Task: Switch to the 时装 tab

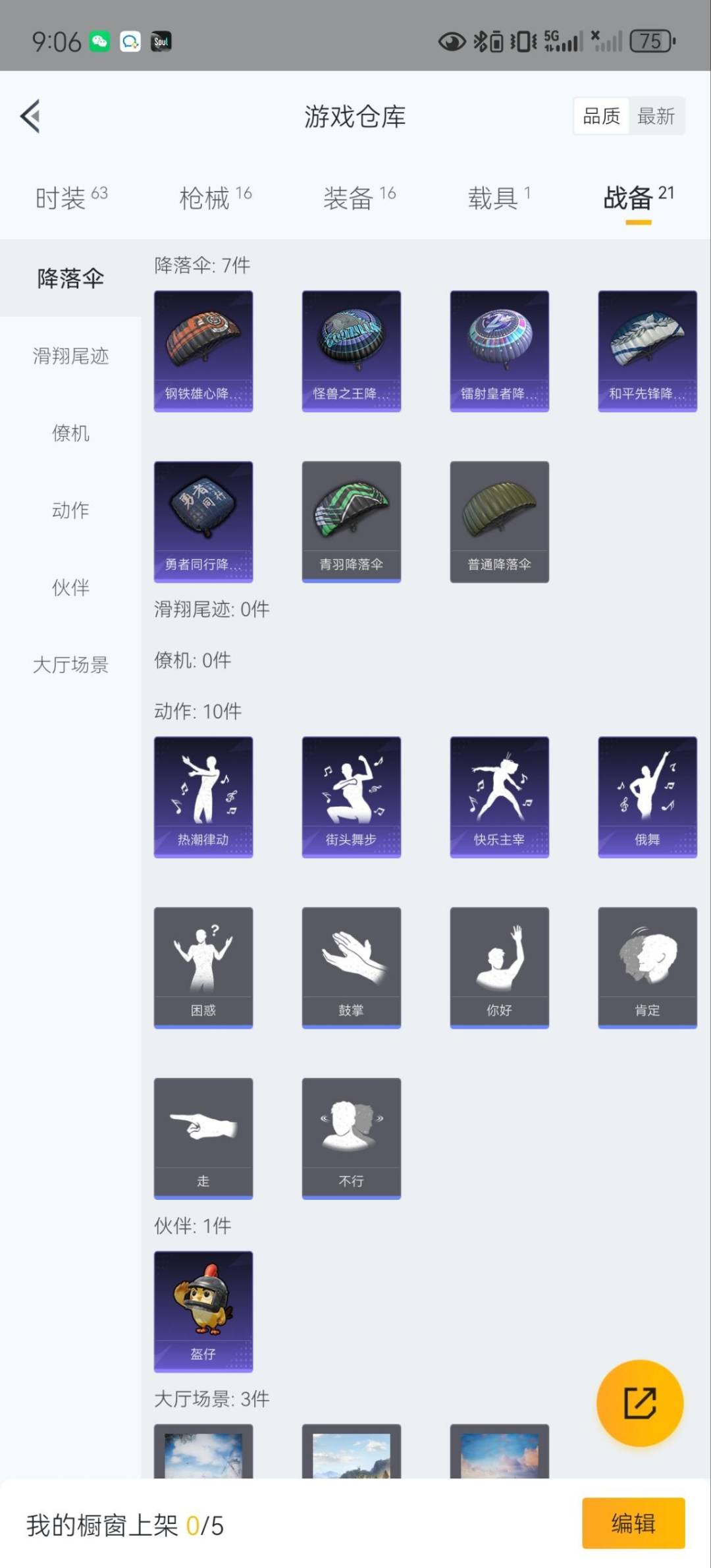Action: [x=70, y=198]
